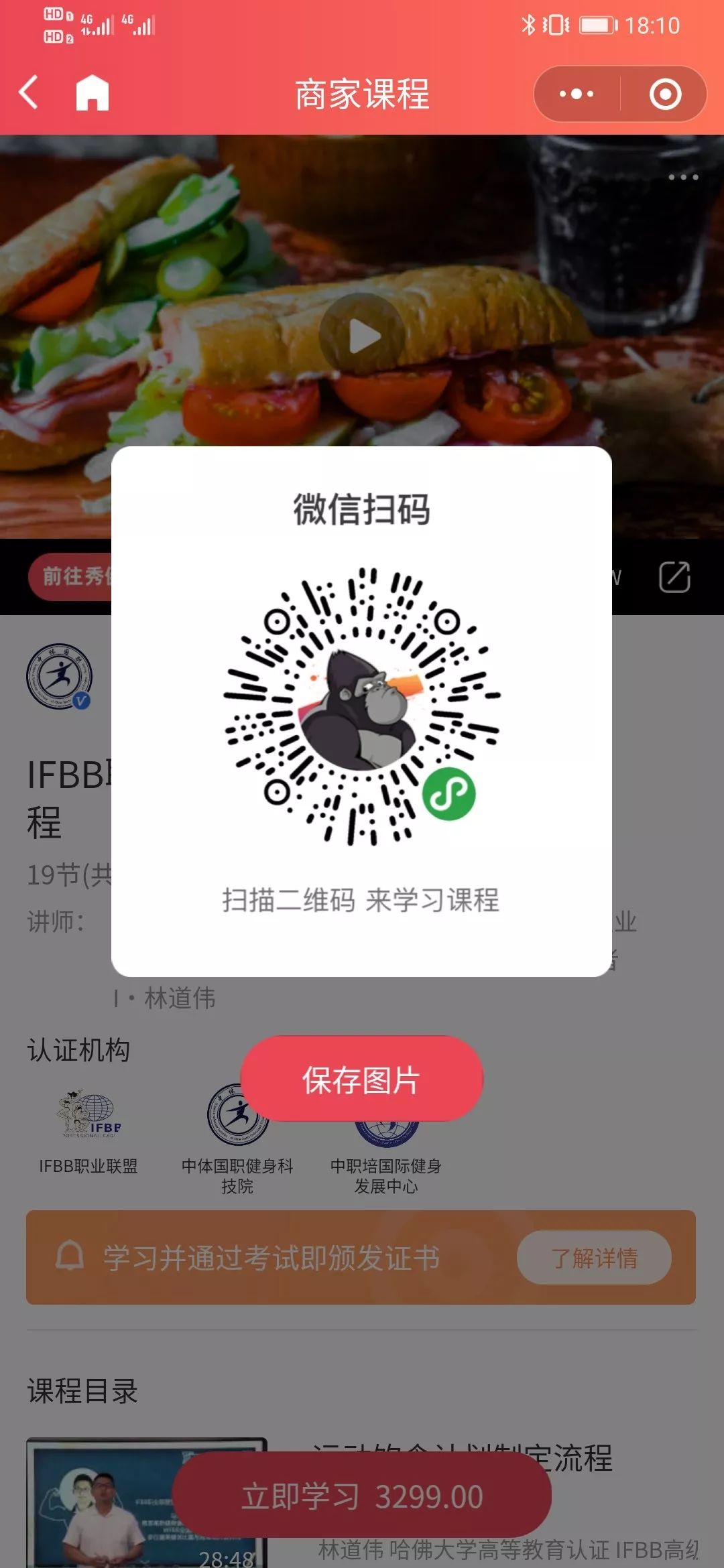Close the mini program with the circle button
The image size is (724, 1568).
(665, 94)
